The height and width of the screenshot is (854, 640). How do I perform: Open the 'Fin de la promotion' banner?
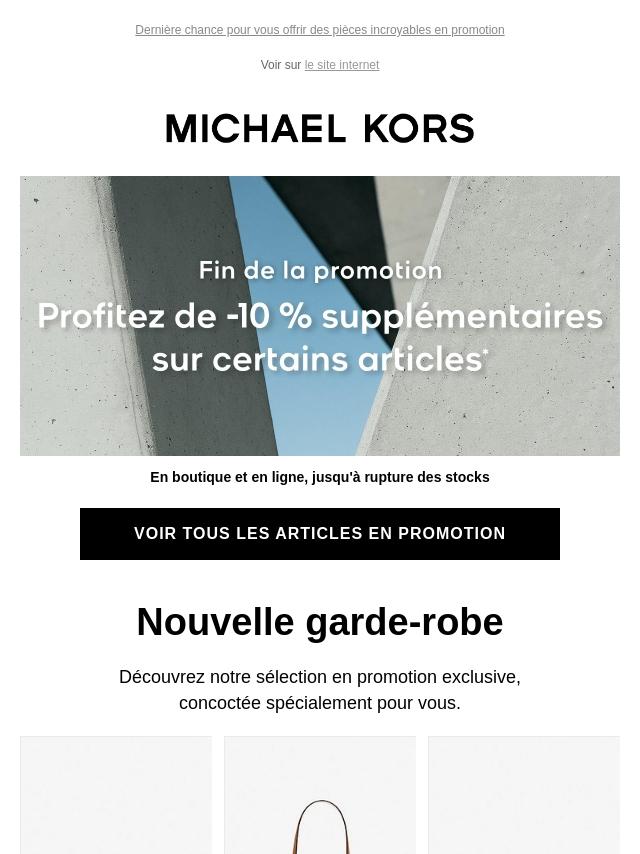point(319,316)
